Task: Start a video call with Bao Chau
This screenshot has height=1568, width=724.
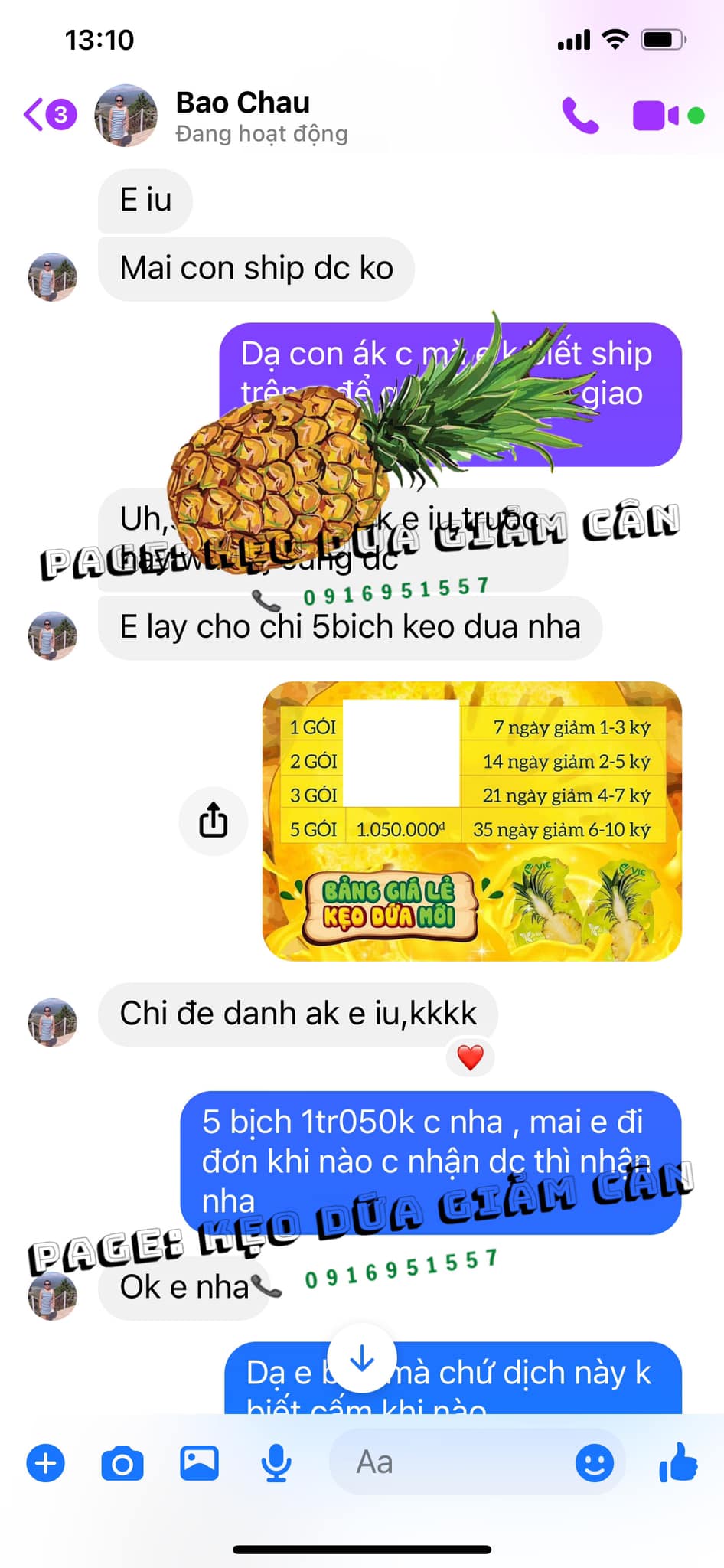Action: pos(656,116)
